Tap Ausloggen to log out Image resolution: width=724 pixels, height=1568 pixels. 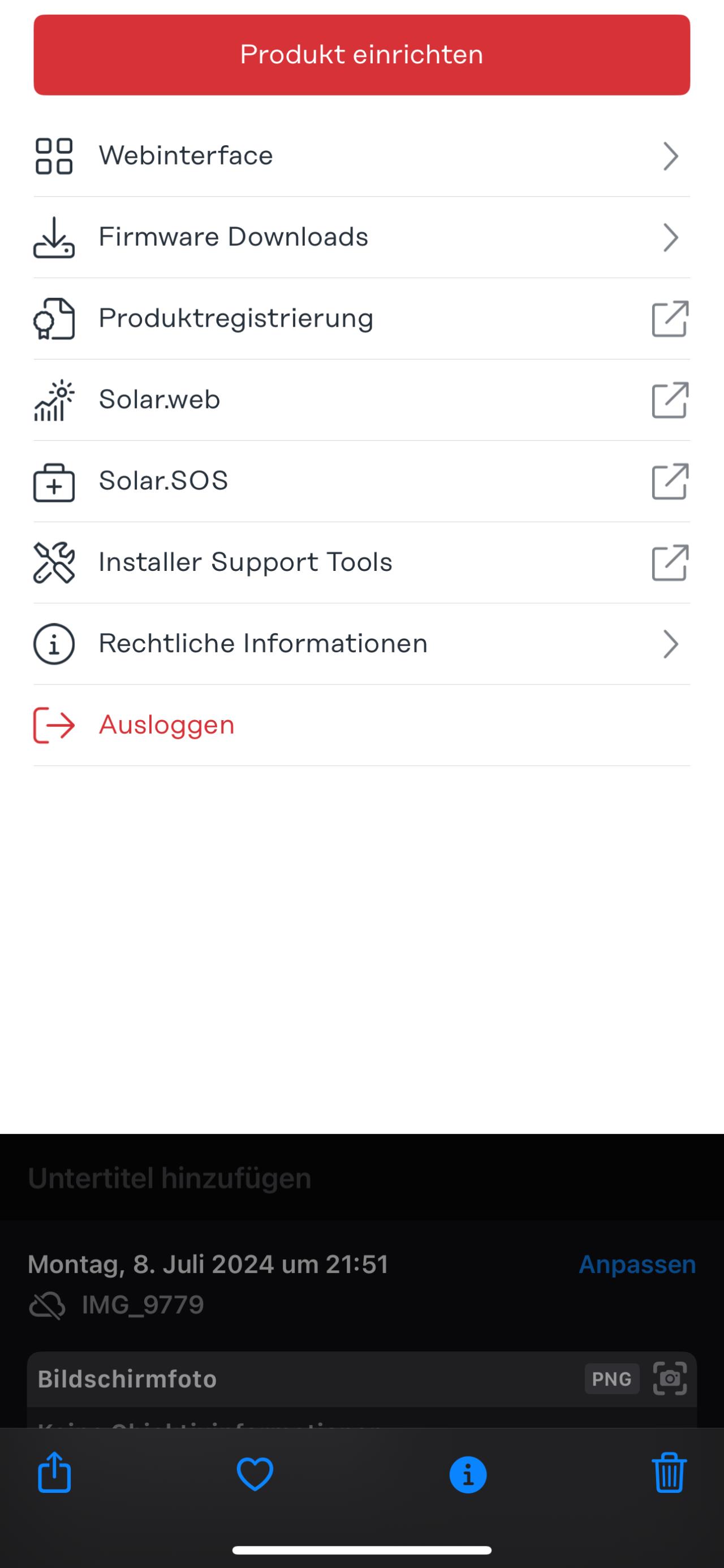(x=361, y=725)
